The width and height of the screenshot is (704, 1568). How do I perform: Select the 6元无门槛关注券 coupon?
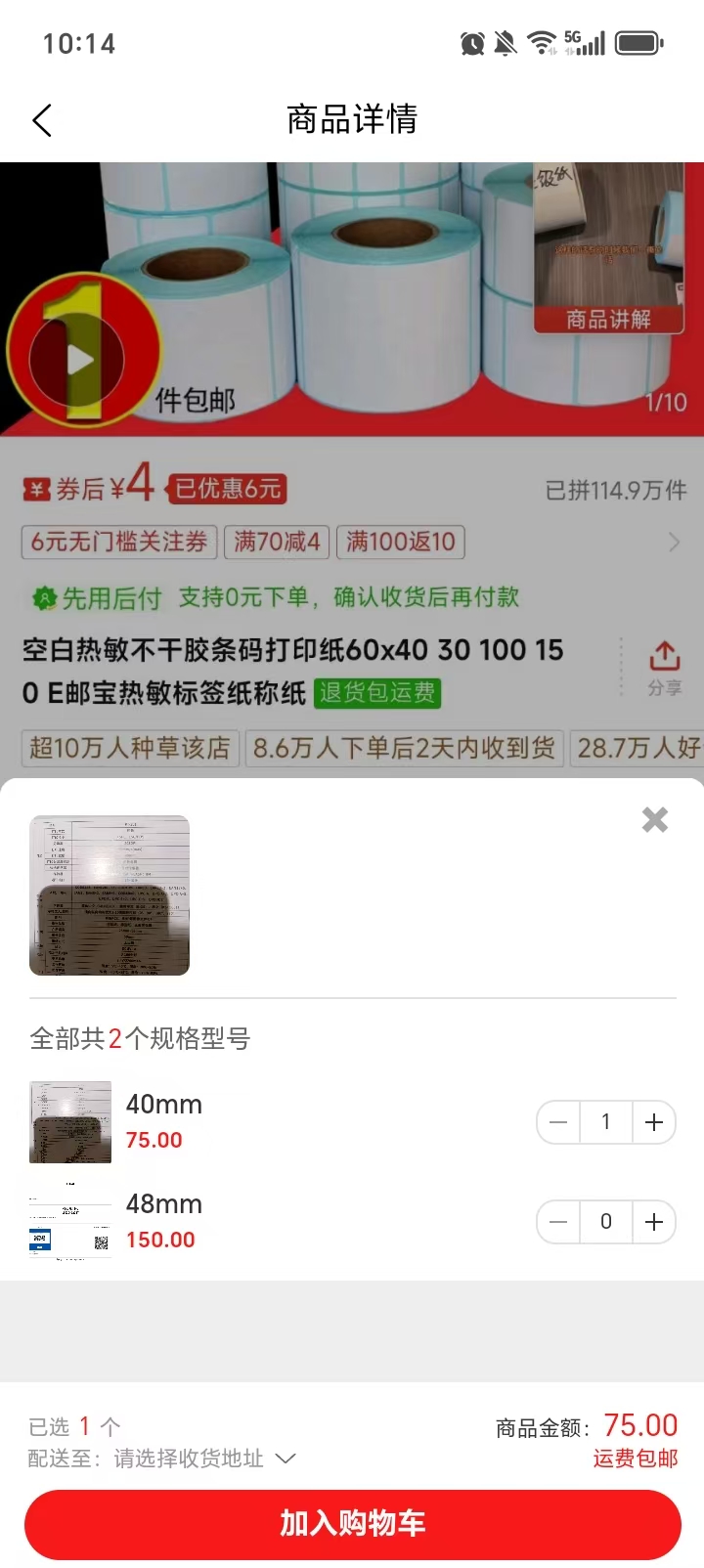(118, 542)
